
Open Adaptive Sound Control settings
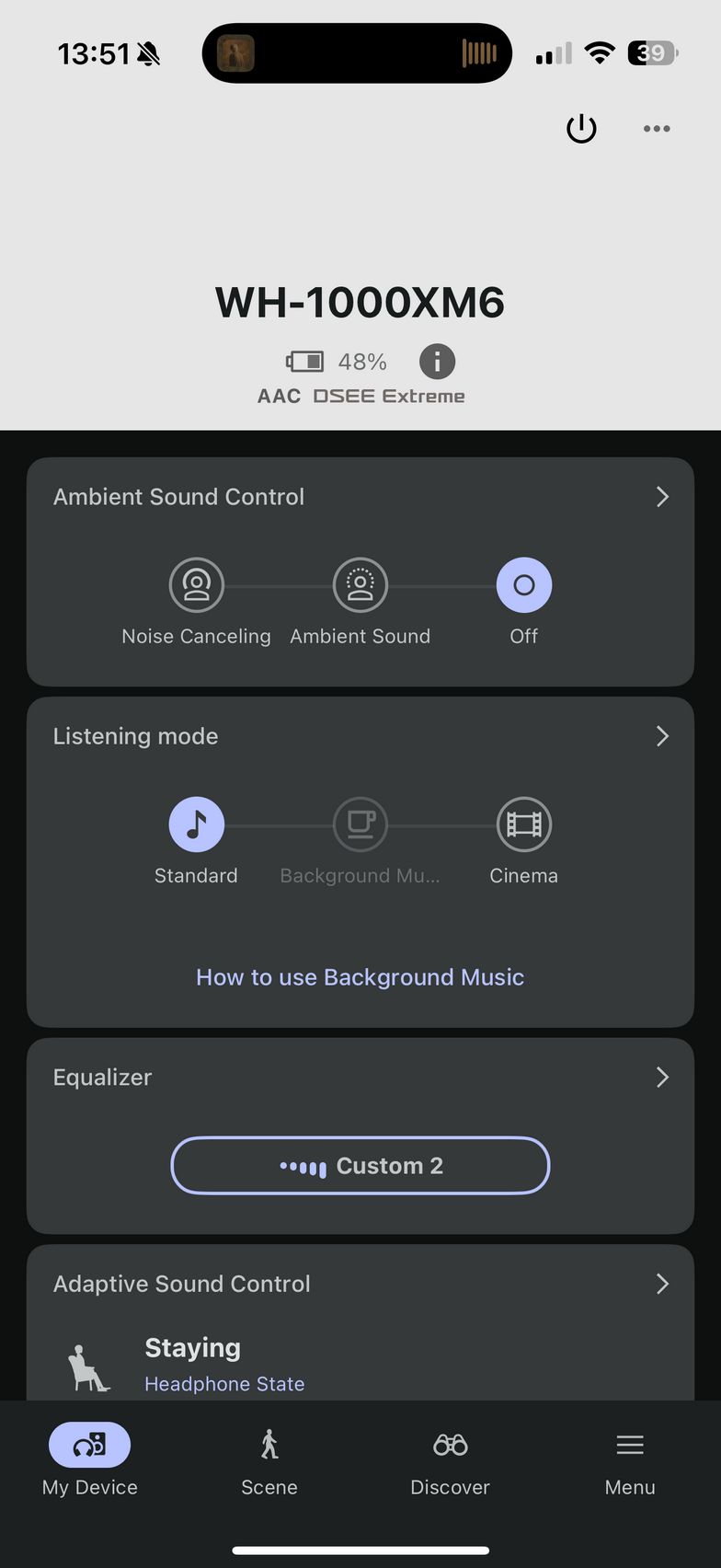(x=662, y=1284)
